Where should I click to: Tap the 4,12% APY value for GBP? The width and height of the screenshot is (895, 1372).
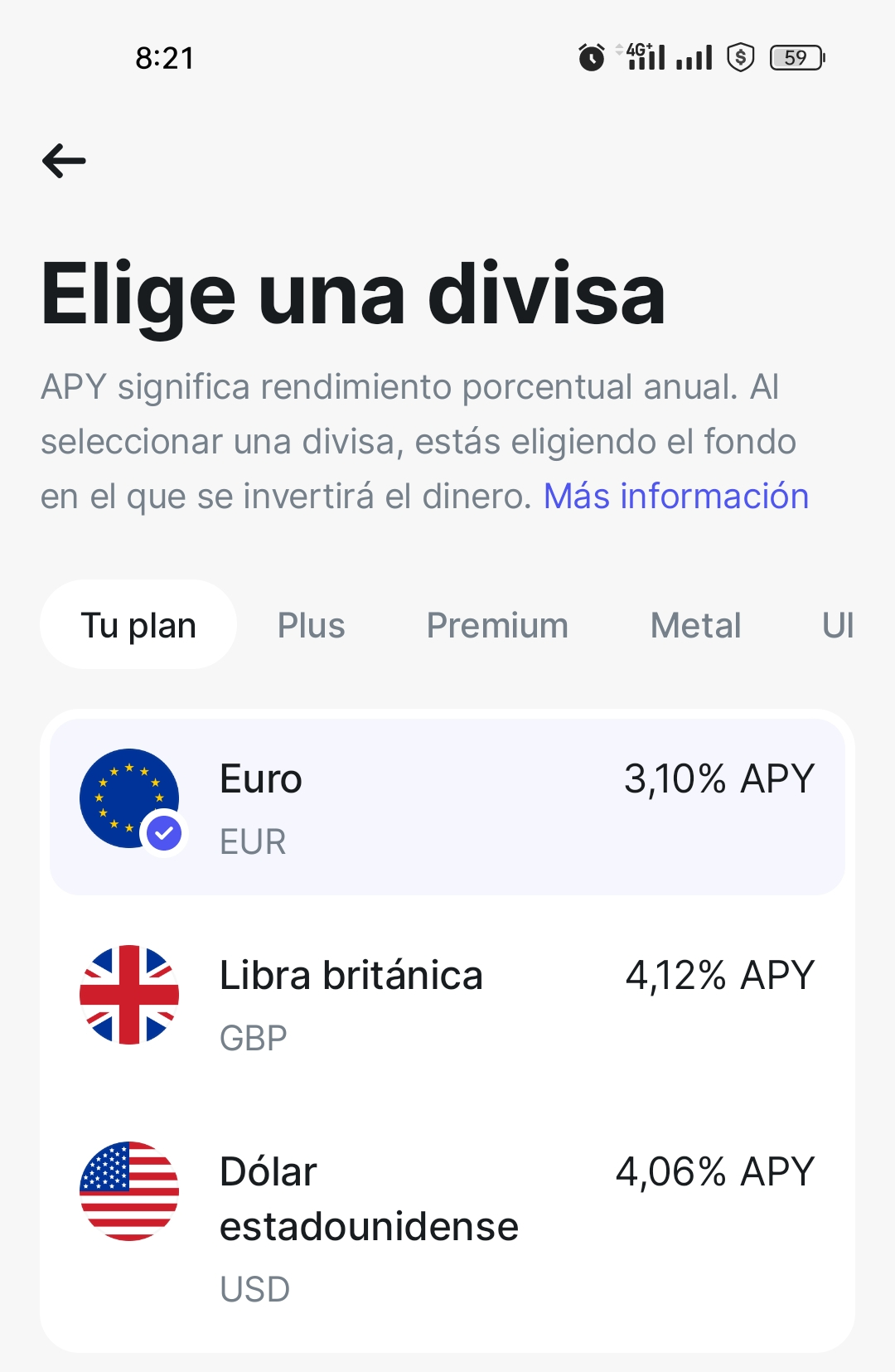click(719, 976)
